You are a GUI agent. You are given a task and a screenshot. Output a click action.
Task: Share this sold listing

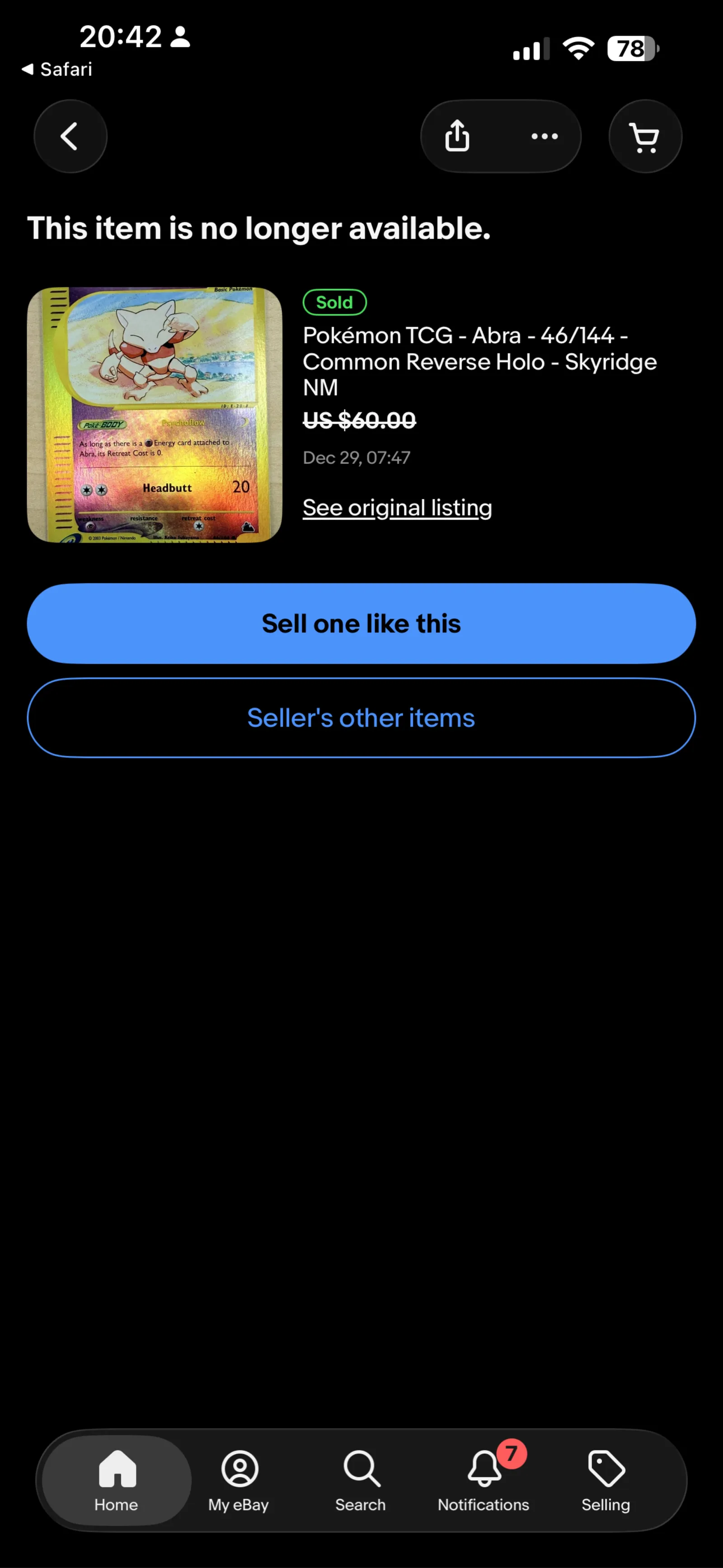(x=457, y=137)
